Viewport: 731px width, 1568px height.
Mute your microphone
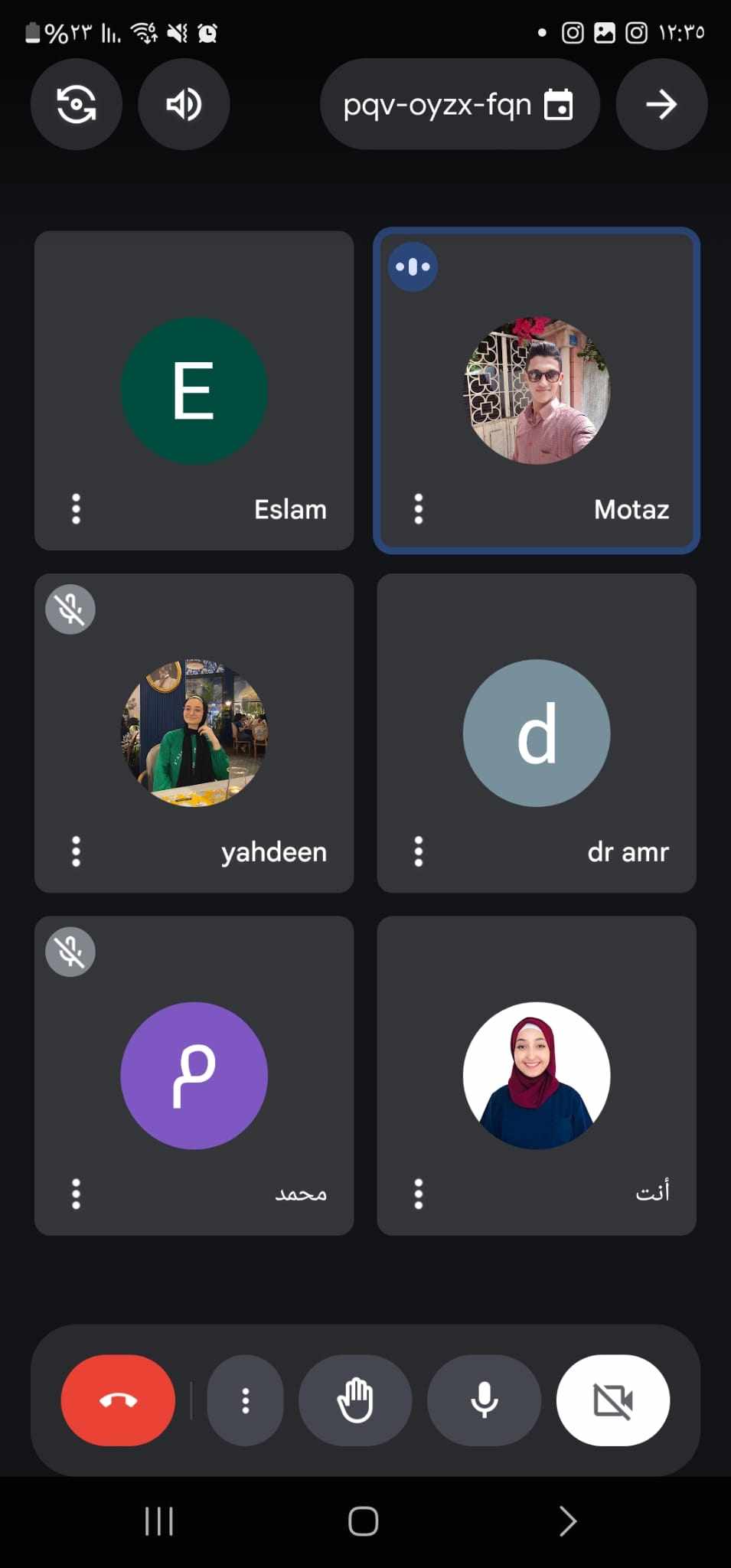[484, 1400]
